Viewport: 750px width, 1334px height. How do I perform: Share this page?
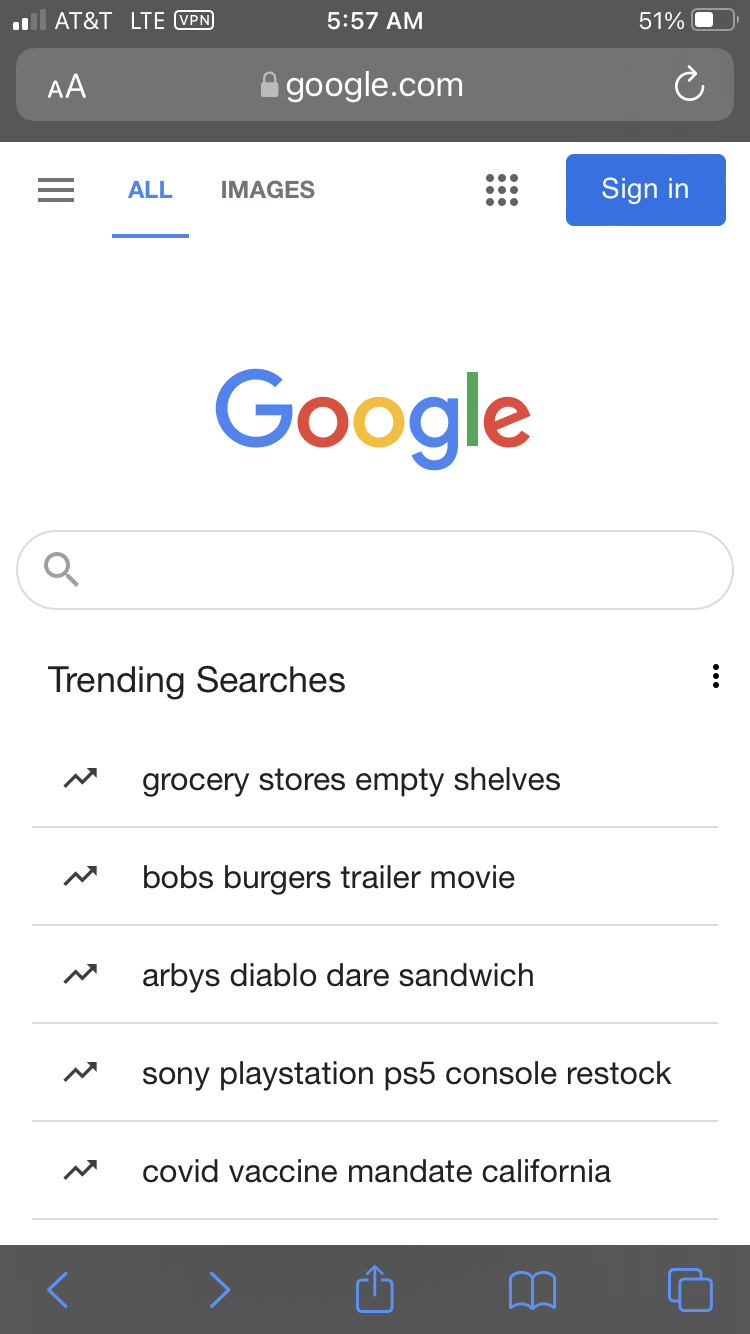(x=375, y=1288)
